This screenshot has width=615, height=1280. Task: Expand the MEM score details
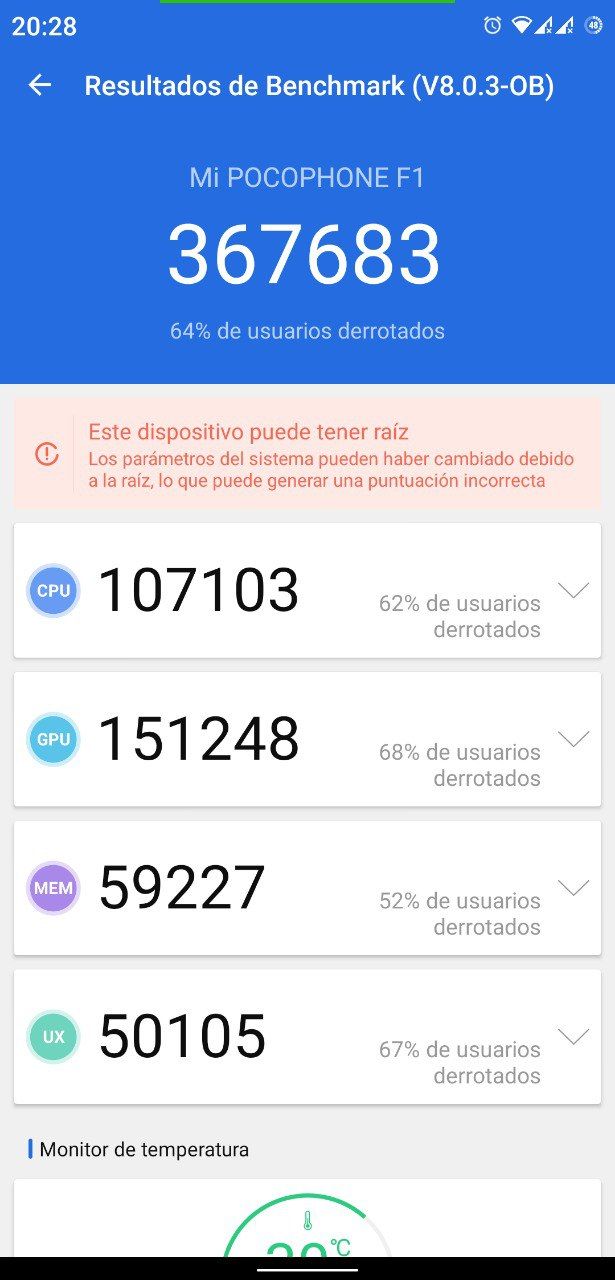click(574, 888)
